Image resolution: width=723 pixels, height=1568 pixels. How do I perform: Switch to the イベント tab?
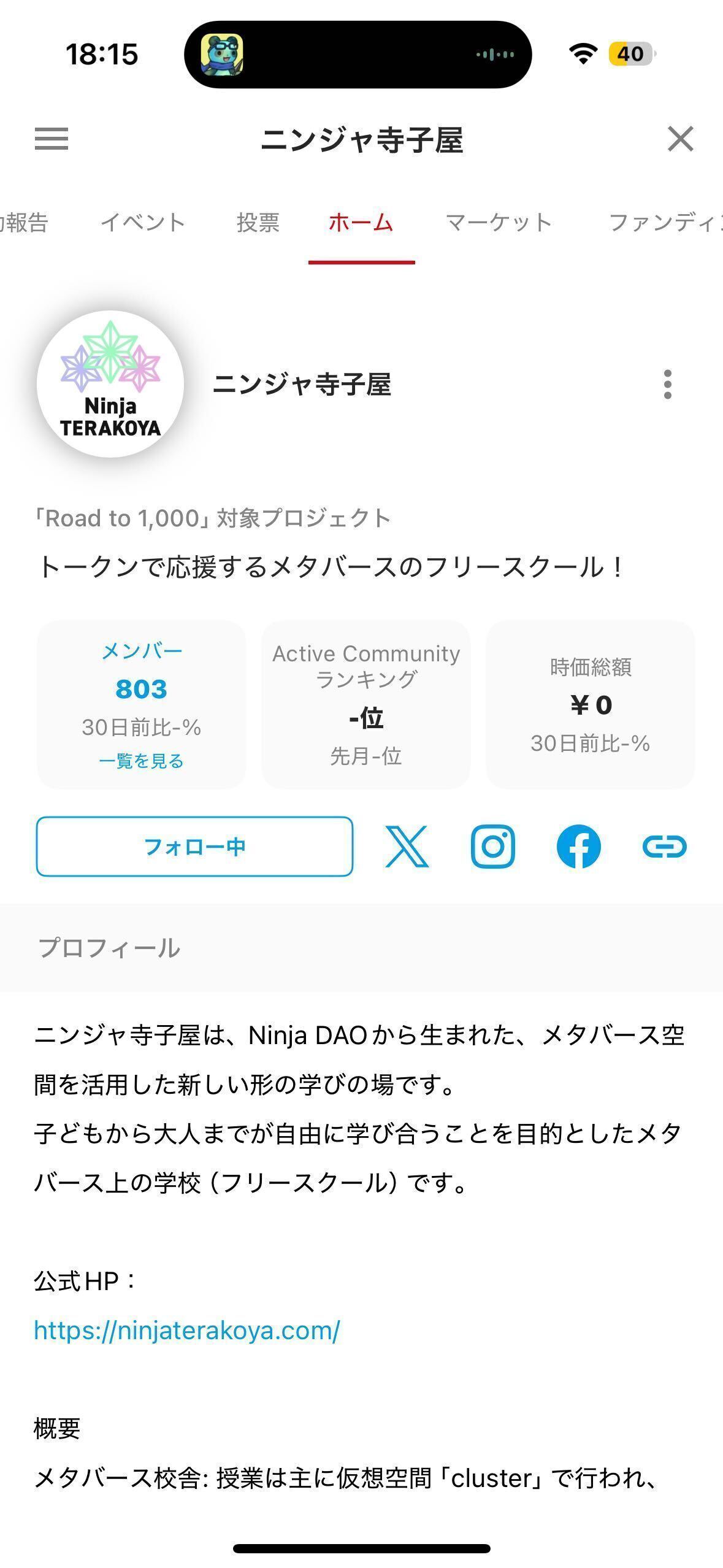click(143, 222)
